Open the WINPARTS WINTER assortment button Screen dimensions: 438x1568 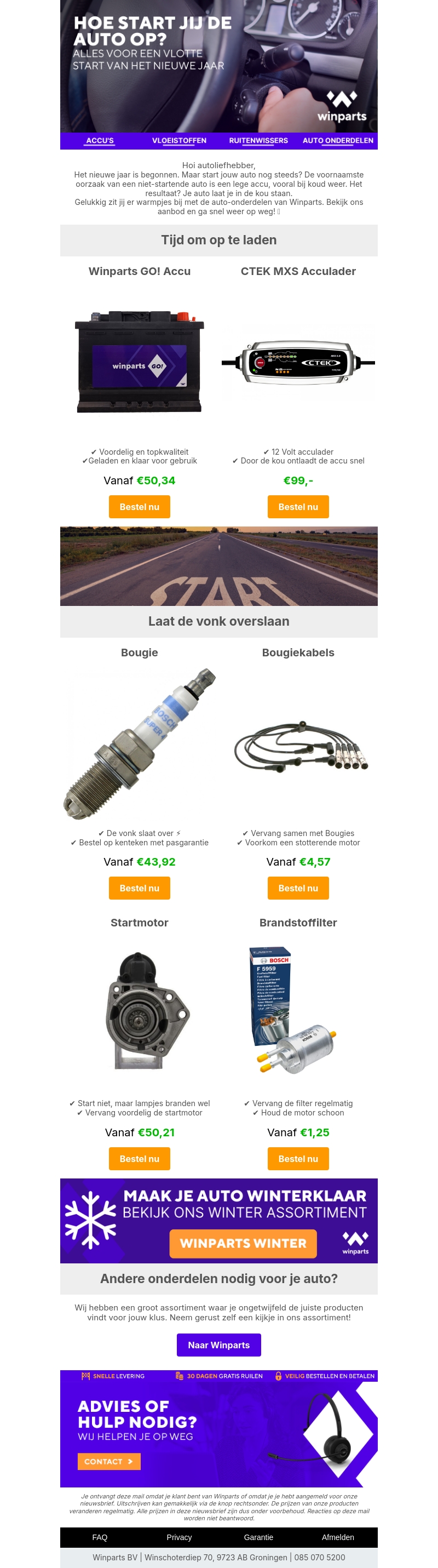coord(243,1243)
